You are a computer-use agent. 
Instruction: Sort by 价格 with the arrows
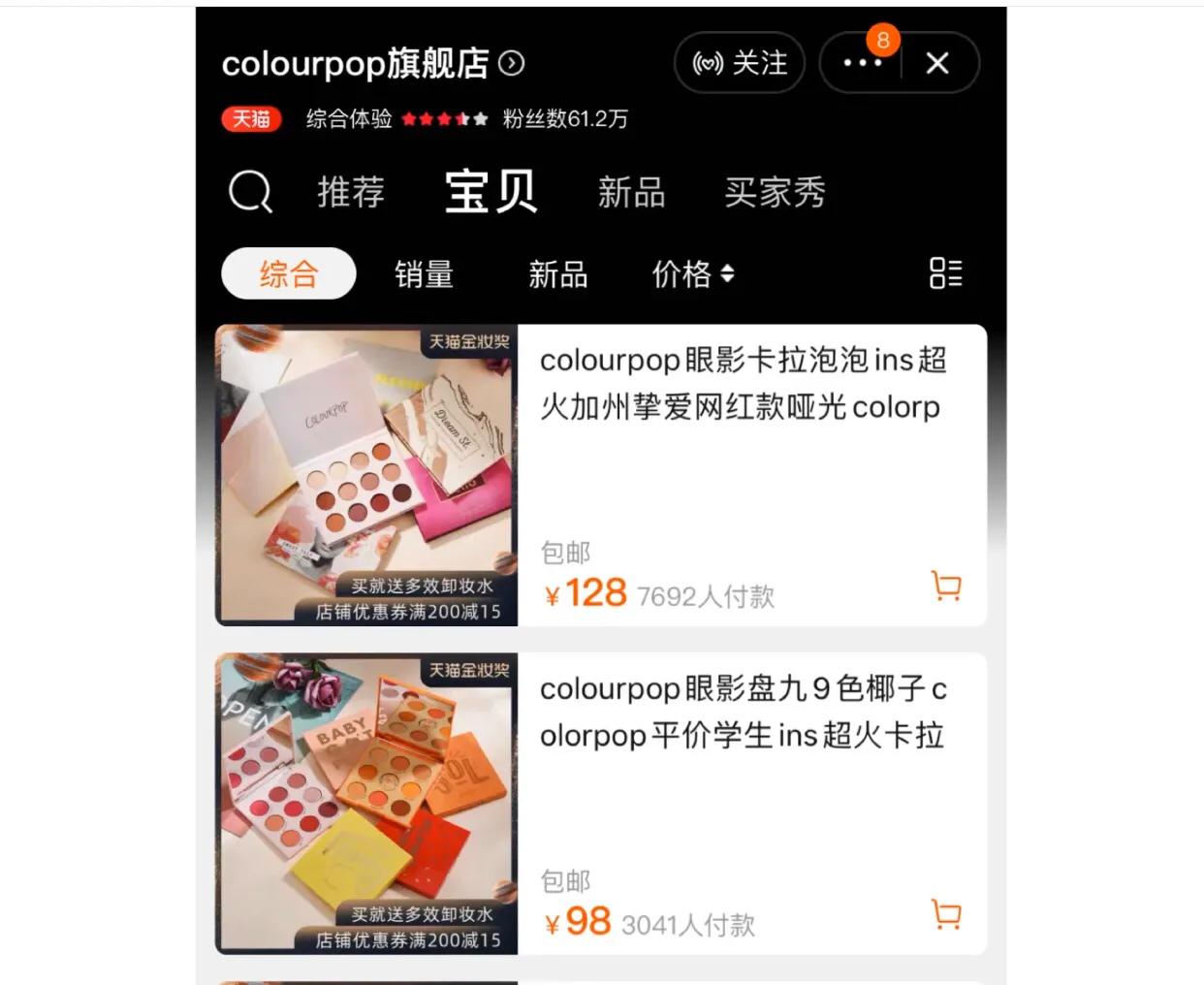click(x=692, y=274)
